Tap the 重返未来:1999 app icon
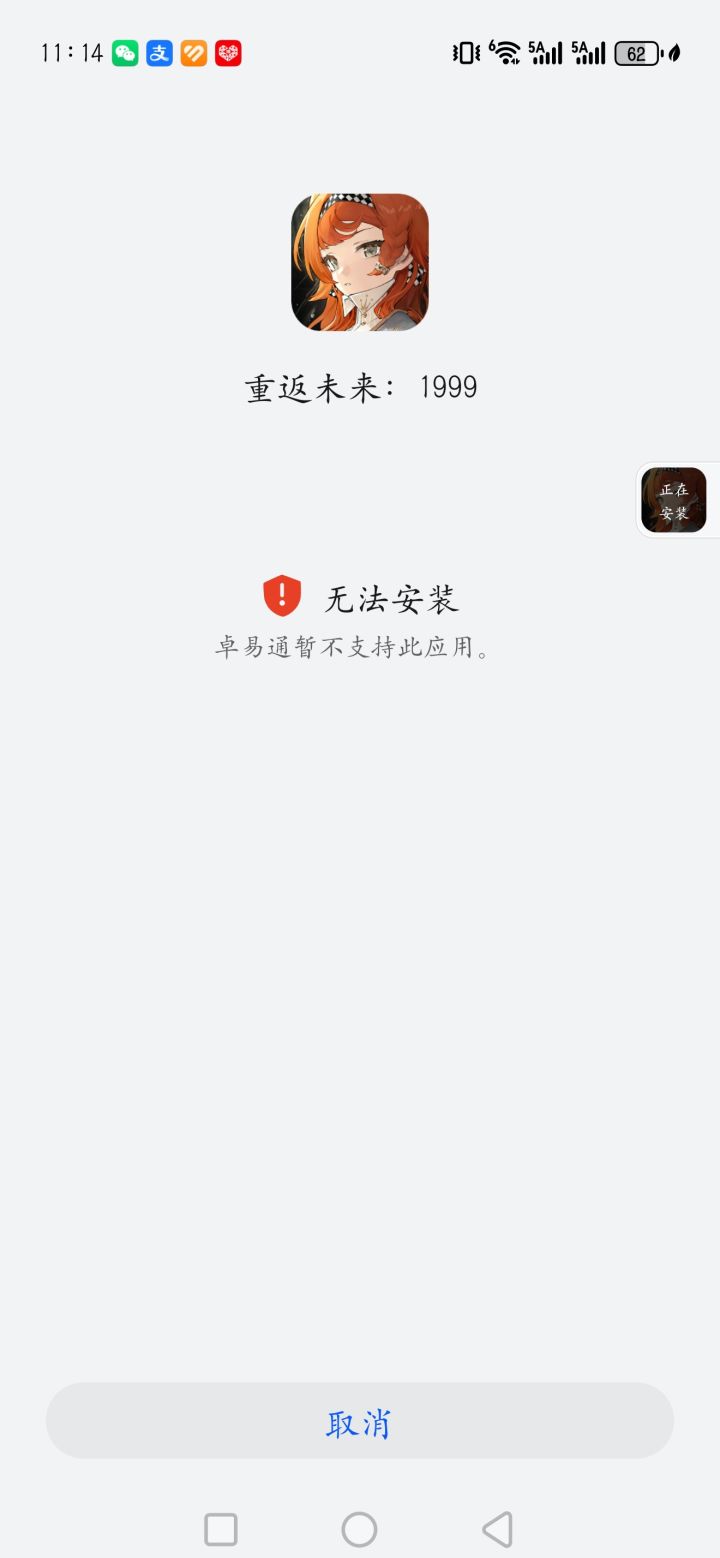Image resolution: width=720 pixels, height=1558 pixels. [x=360, y=263]
